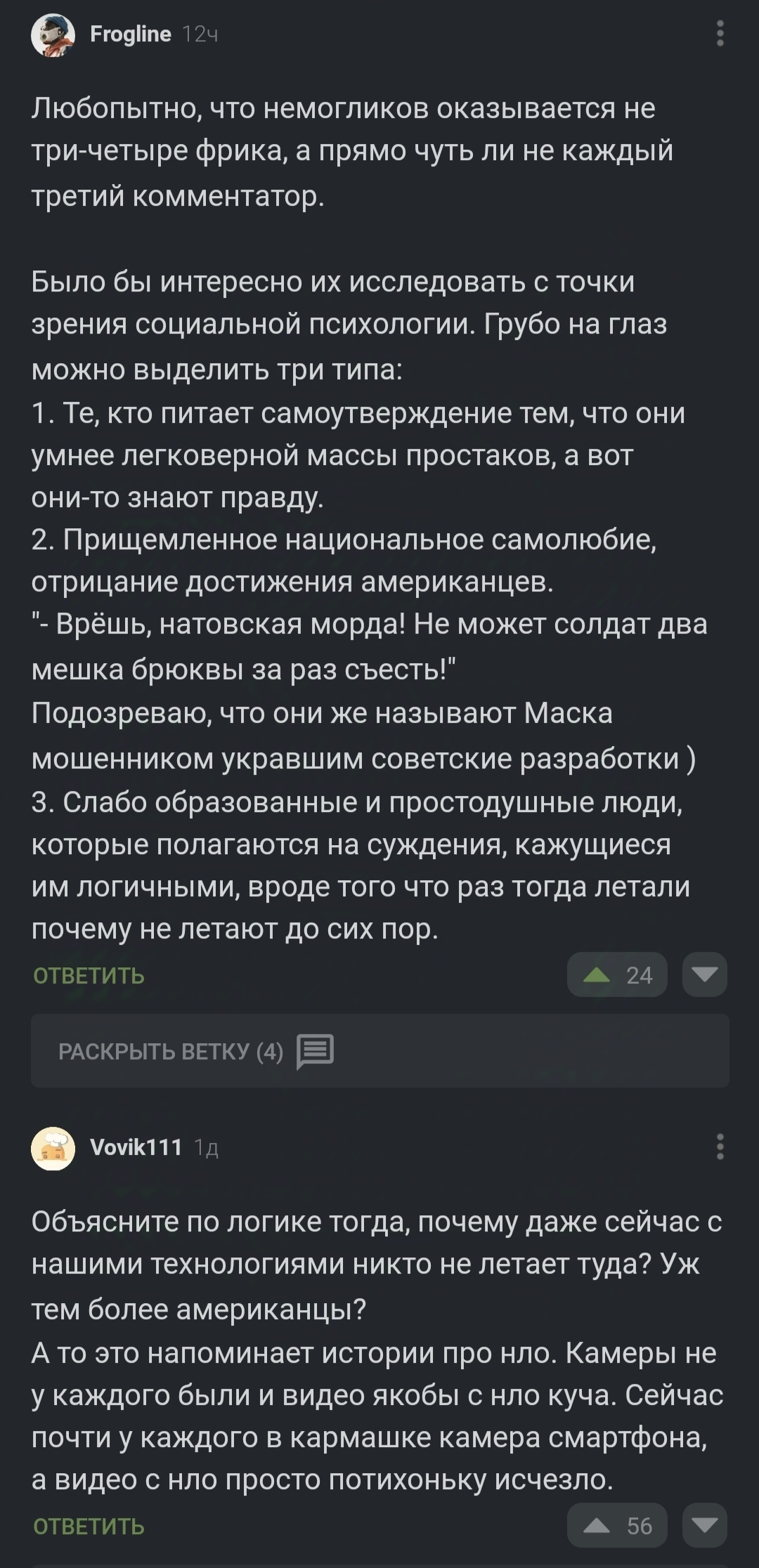Downvote Vovik111's comment

click(704, 1525)
